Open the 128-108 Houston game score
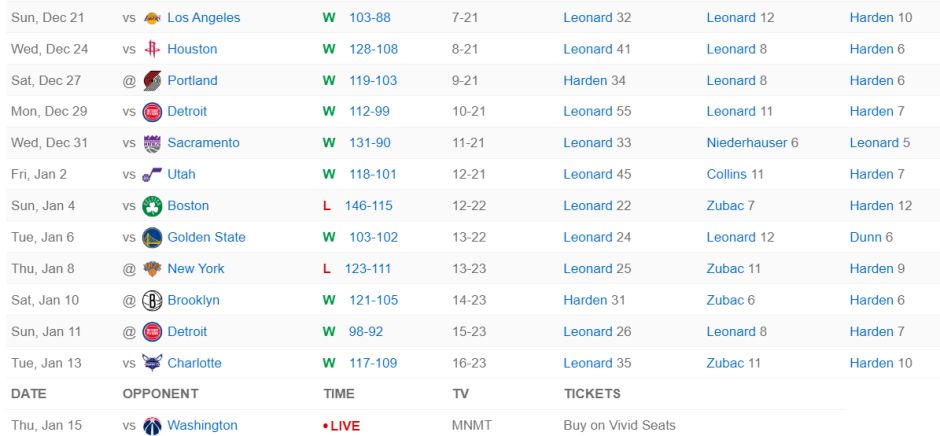The image size is (940, 436). [373, 49]
